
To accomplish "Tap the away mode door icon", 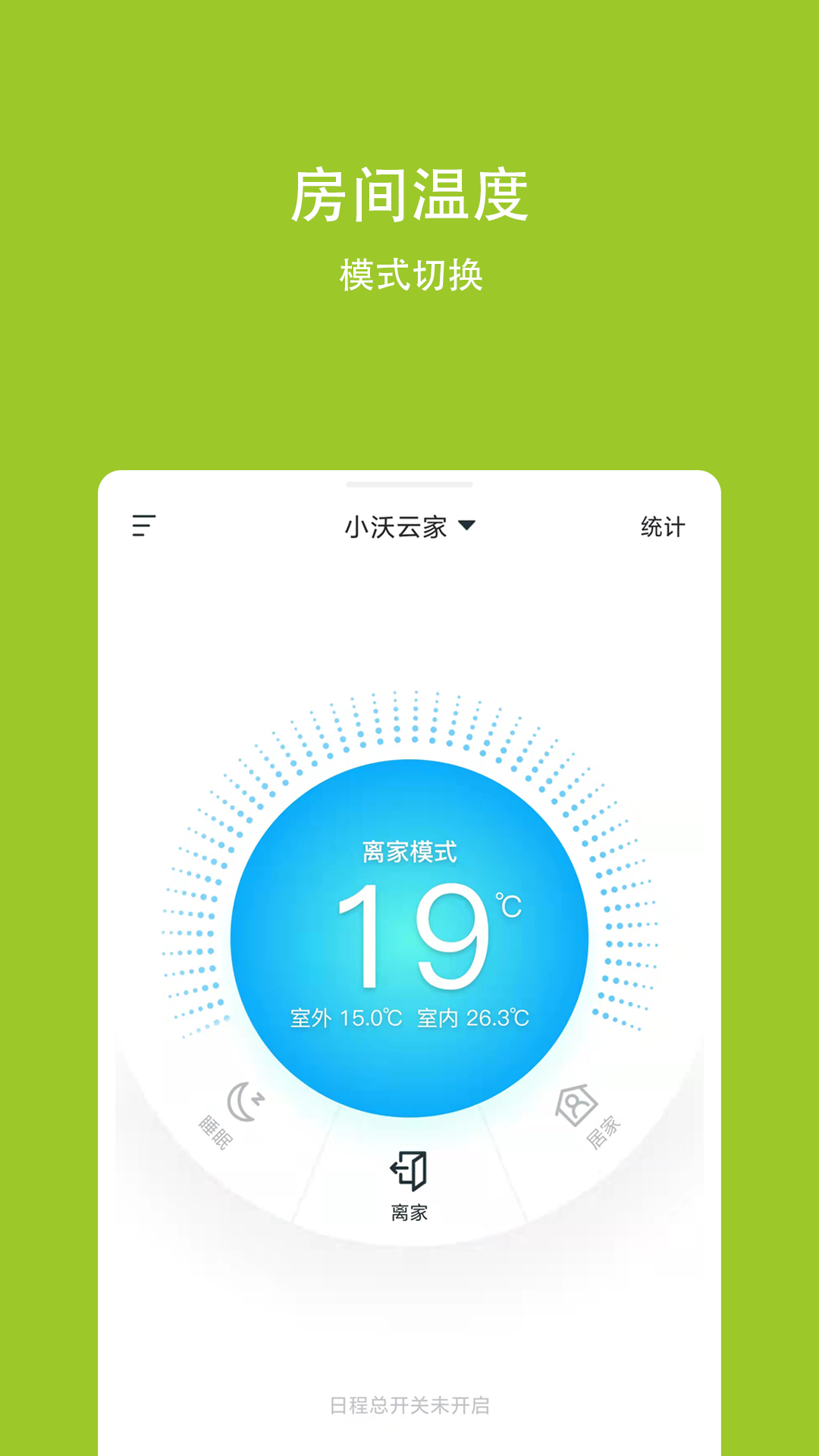I will [x=407, y=1170].
